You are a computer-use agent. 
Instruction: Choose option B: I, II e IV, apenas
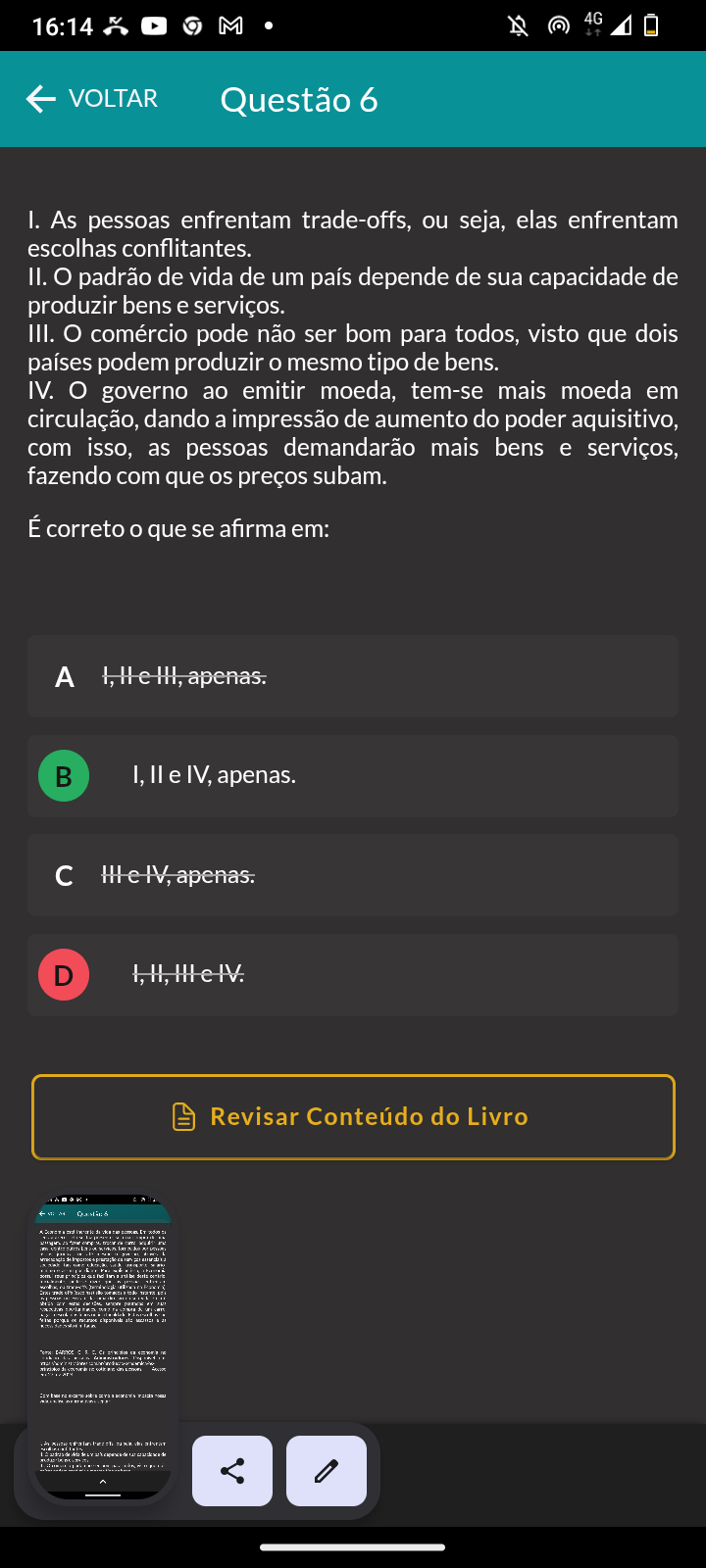point(353,776)
